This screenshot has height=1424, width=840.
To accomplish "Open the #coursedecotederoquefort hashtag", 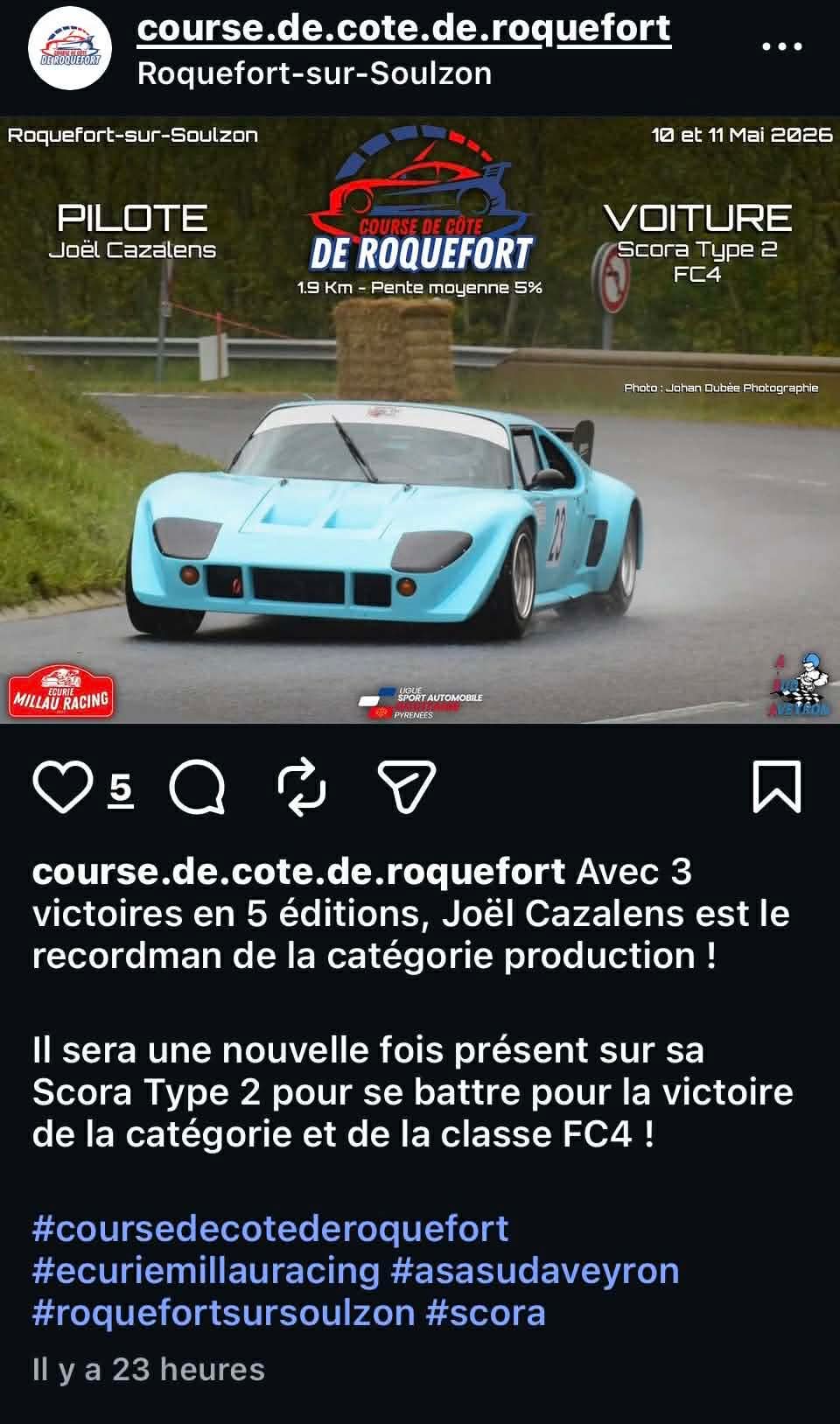I will click(x=269, y=1229).
